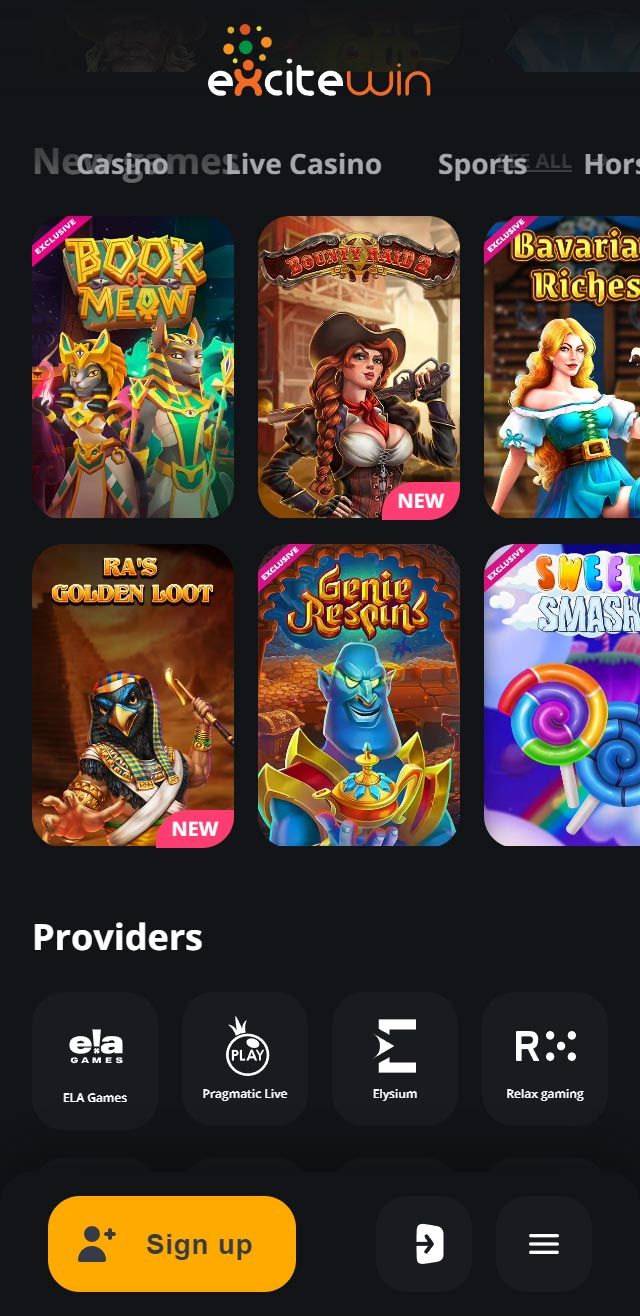Viewport: 640px width, 1316px height.
Task: Open the Bavarian Riches game
Action: coord(562,367)
